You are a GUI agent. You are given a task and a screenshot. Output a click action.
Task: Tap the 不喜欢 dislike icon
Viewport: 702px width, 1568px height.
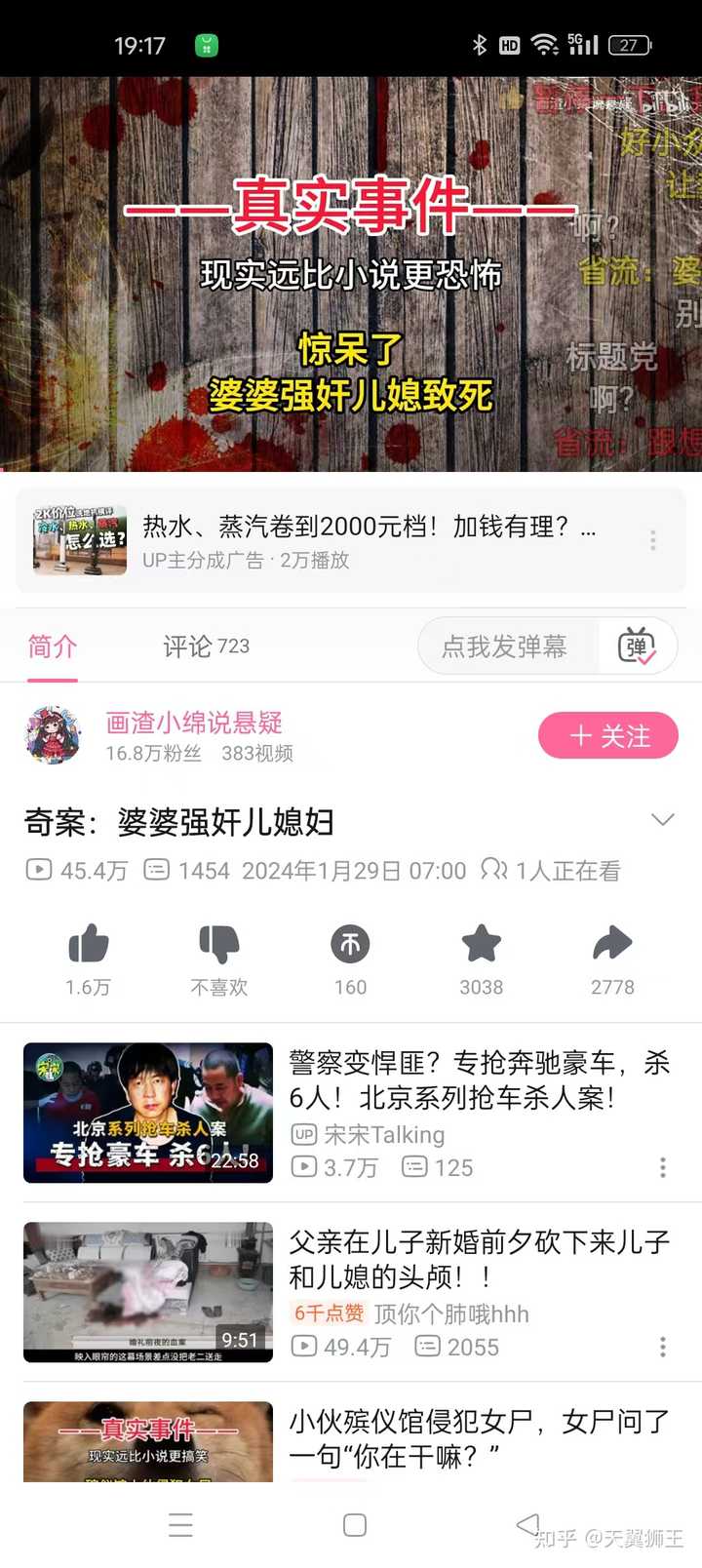tap(219, 944)
